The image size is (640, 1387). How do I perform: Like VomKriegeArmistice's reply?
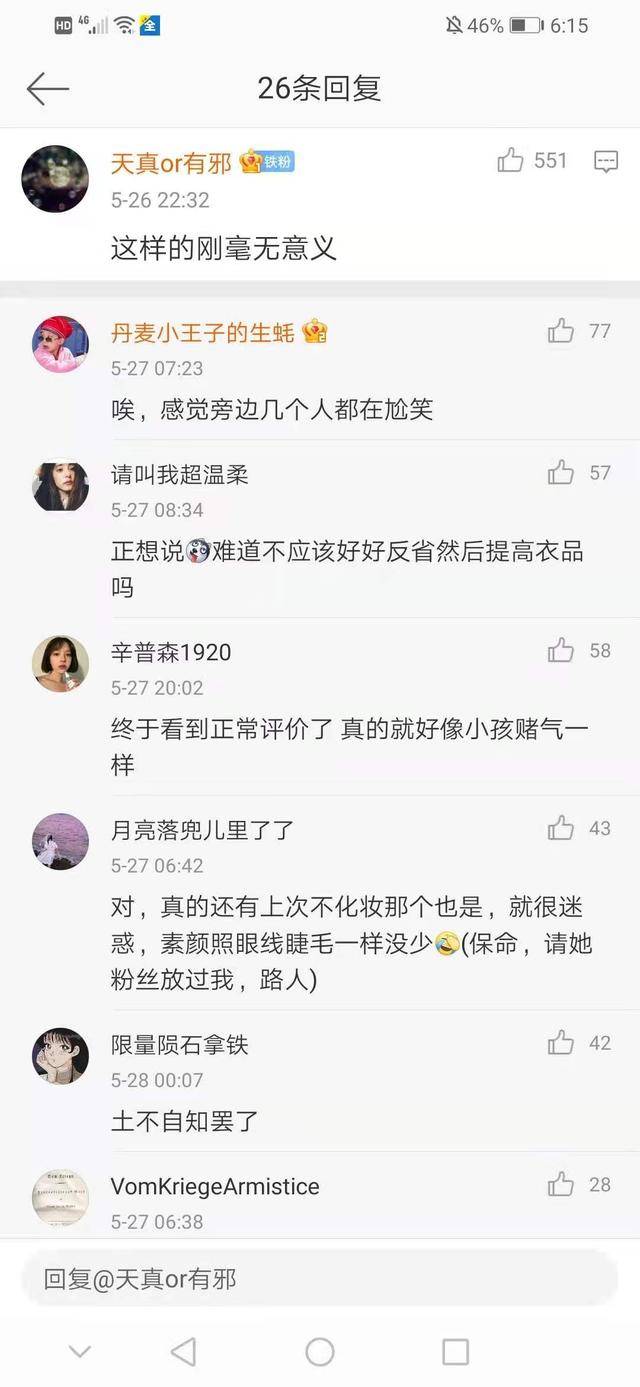[x=561, y=1185]
